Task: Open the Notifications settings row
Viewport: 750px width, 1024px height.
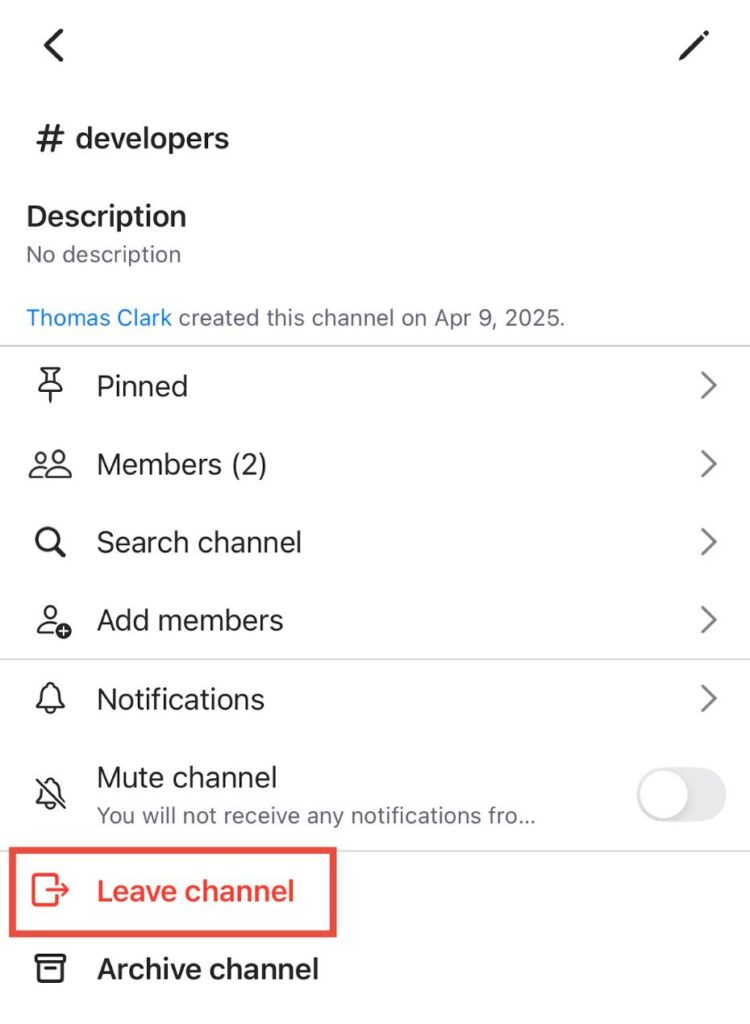Action: click(375, 699)
